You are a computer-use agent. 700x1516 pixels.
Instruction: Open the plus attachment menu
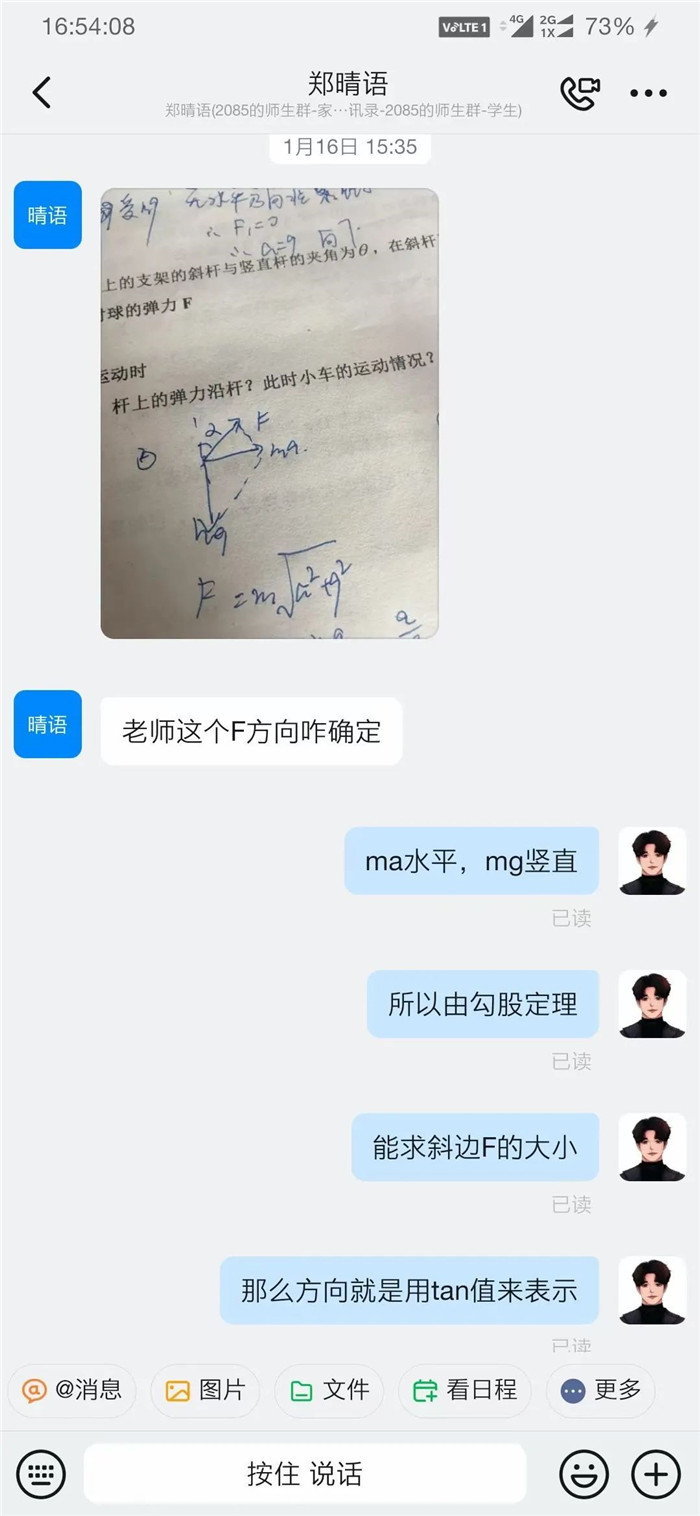(x=656, y=1474)
